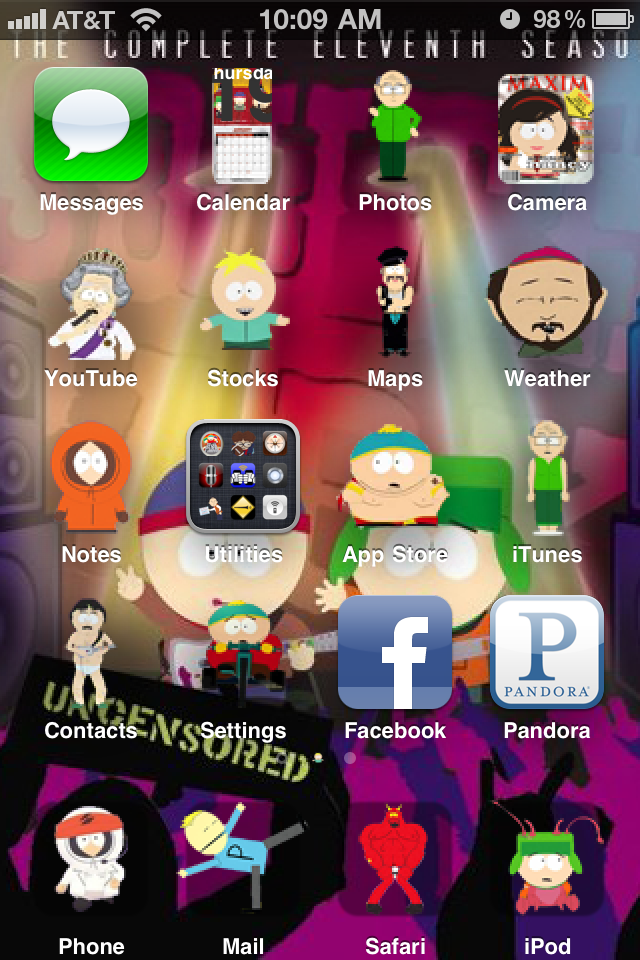Launch the Calendar app
Viewport: 640px width, 960px height.
point(243,125)
